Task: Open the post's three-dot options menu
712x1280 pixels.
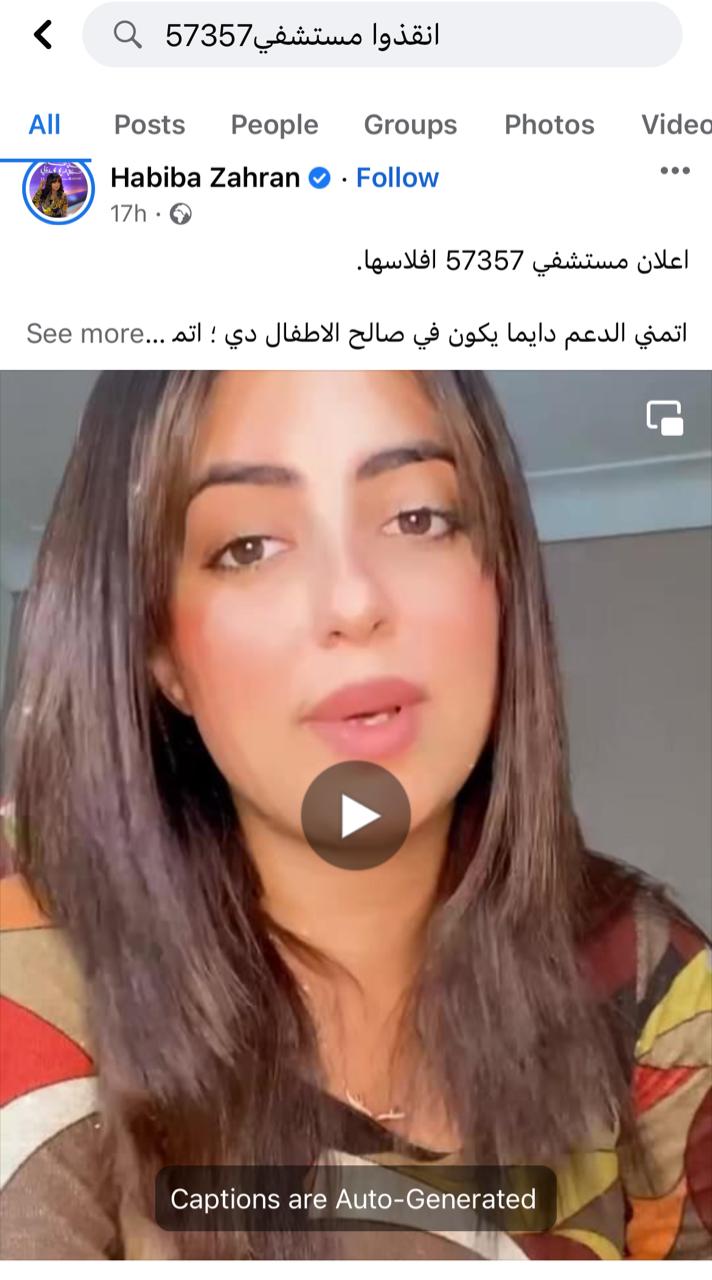Action: 675,171
